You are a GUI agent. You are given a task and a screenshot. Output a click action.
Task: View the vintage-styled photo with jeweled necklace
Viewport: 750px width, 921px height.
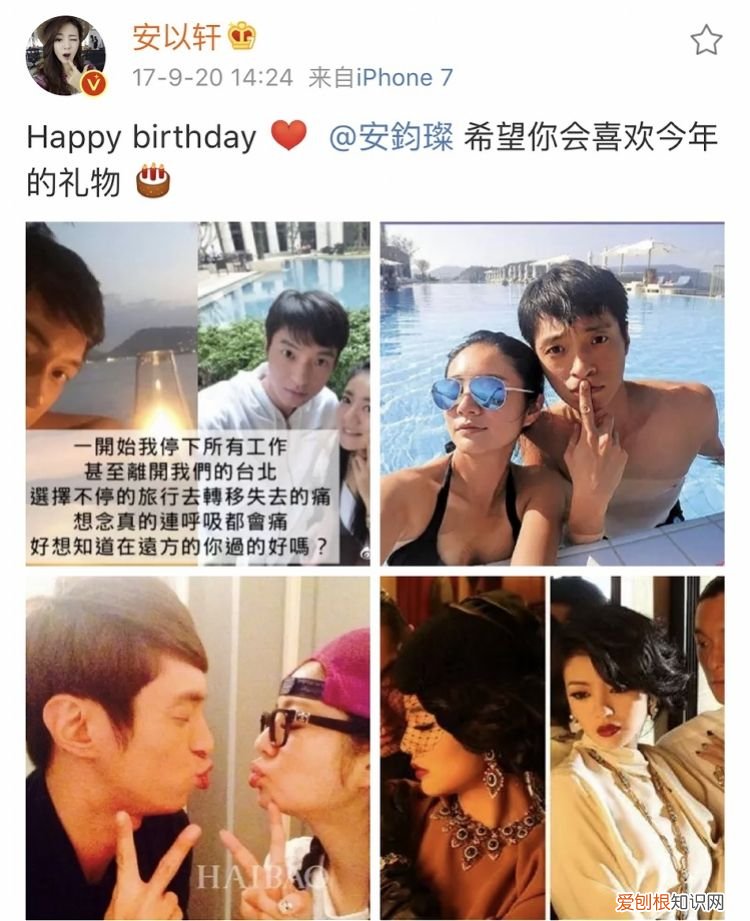pyautogui.click(x=552, y=748)
